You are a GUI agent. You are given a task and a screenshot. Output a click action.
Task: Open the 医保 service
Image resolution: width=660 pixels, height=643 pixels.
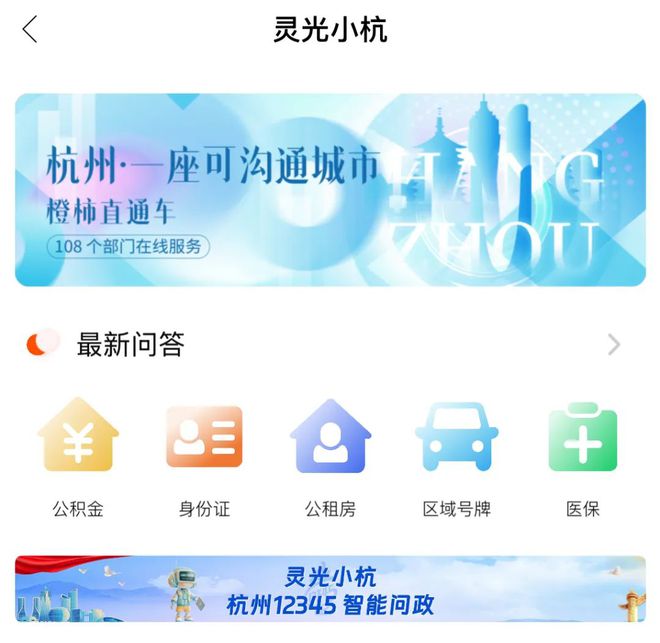click(x=582, y=437)
